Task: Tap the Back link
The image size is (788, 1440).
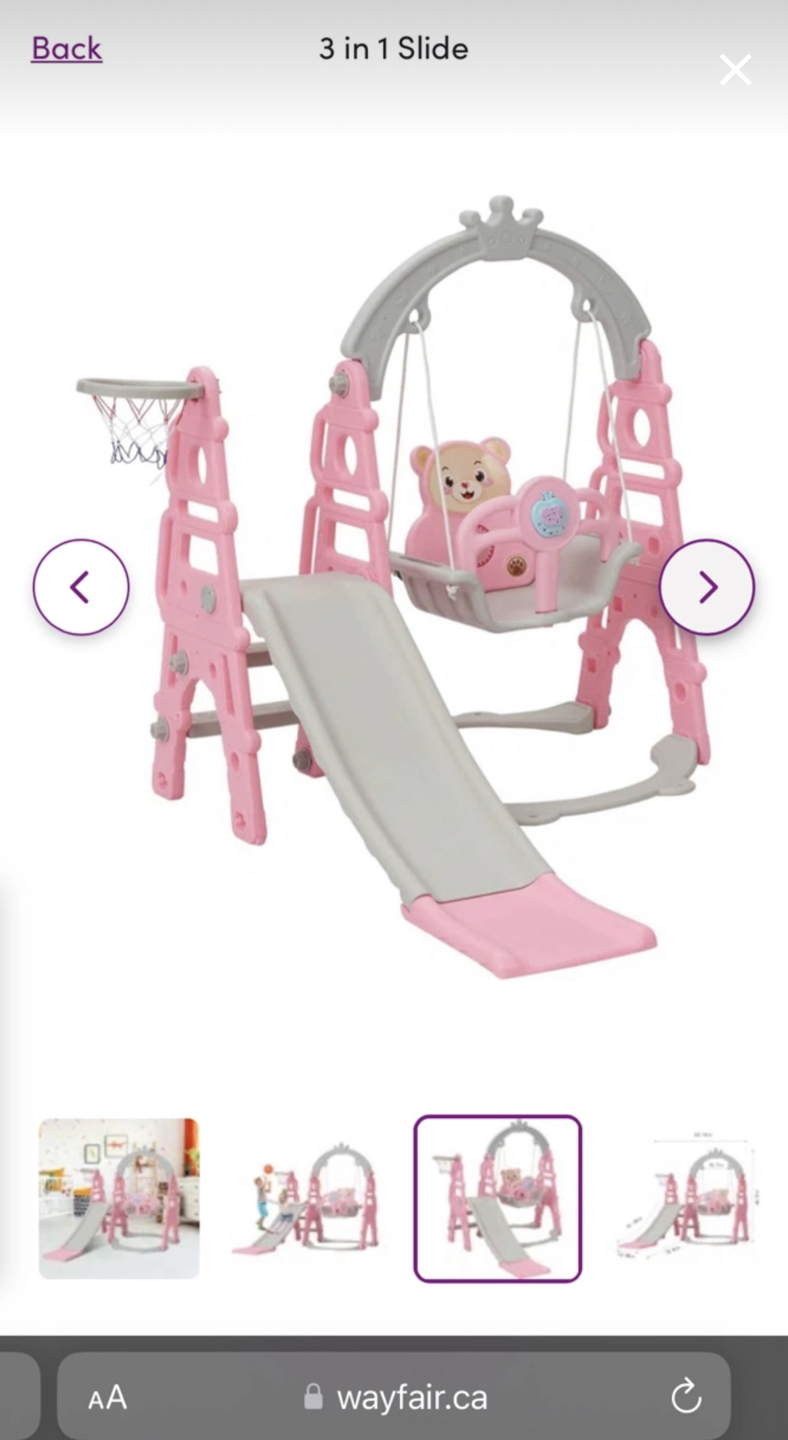Action: pyautogui.click(x=66, y=48)
